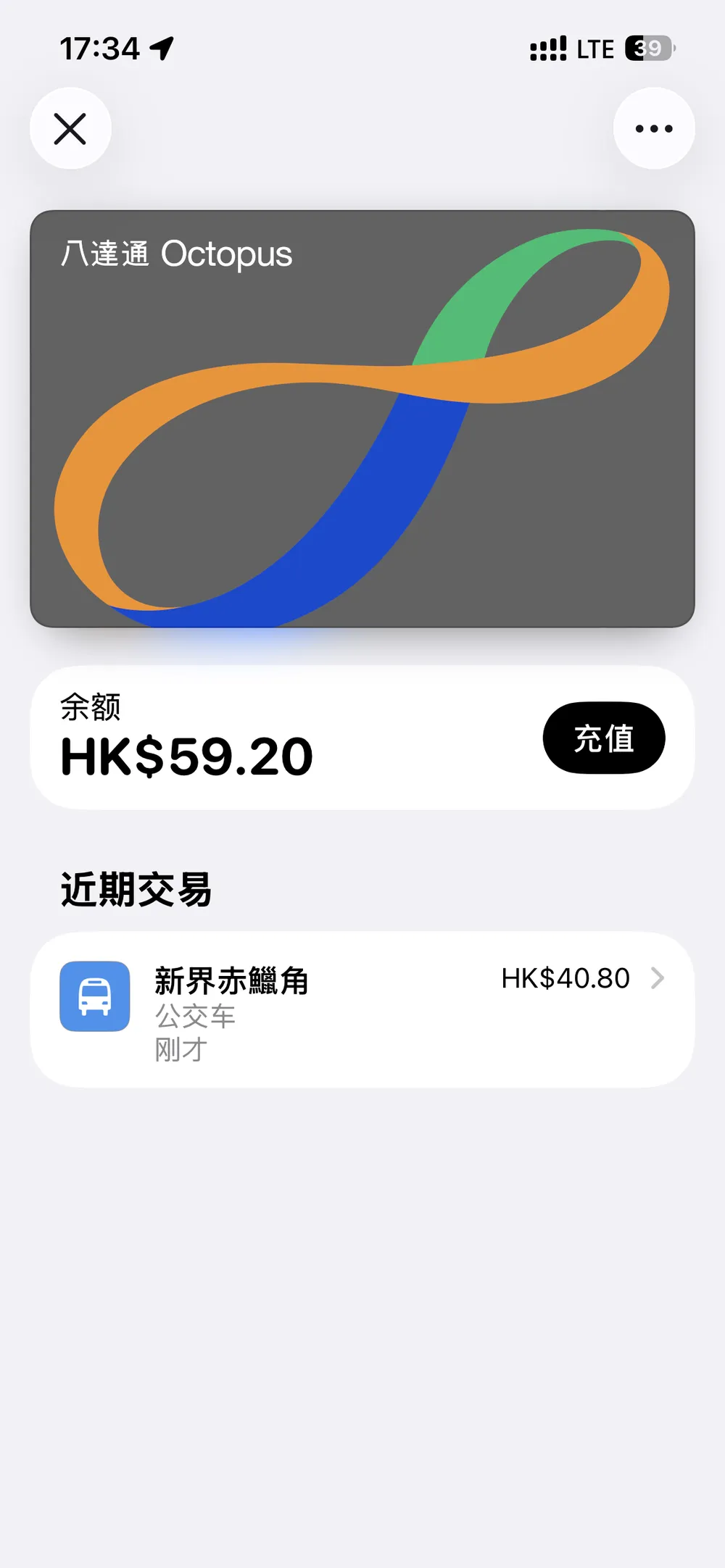Close the Octopus card view
This screenshot has height=1568, width=725.
[x=70, y=129]
